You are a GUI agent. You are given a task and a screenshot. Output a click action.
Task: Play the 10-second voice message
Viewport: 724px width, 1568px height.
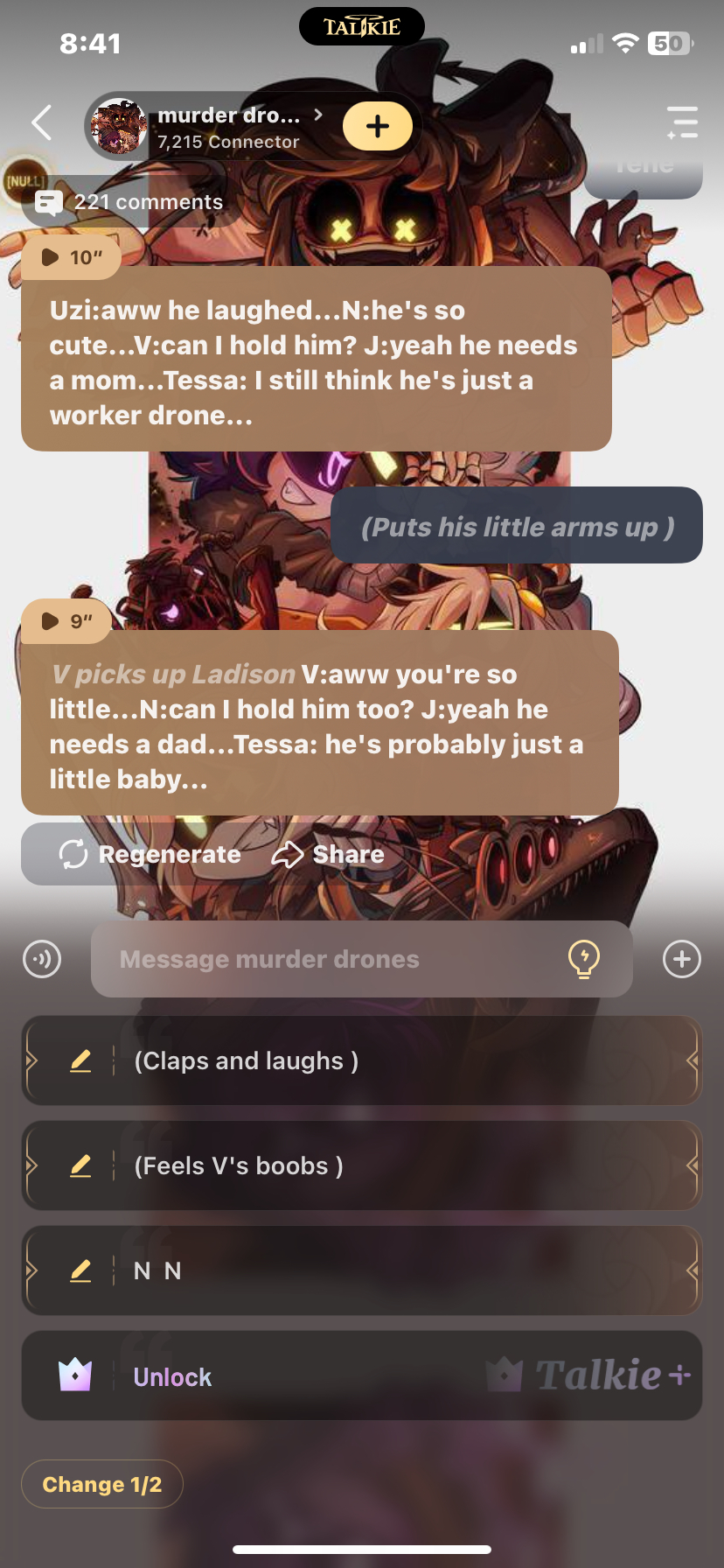pyautogui.click(x=70, y=257)
